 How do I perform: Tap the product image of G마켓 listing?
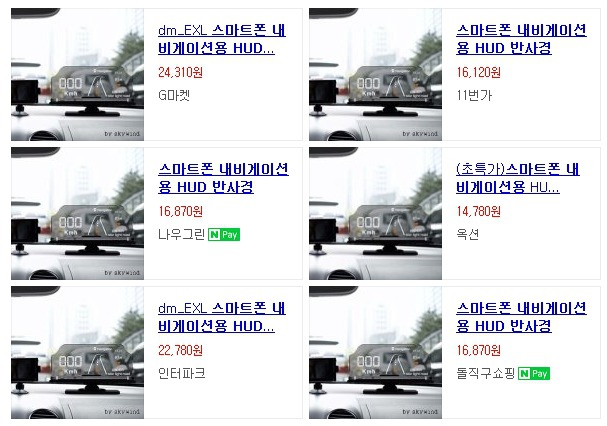(78, 75)
